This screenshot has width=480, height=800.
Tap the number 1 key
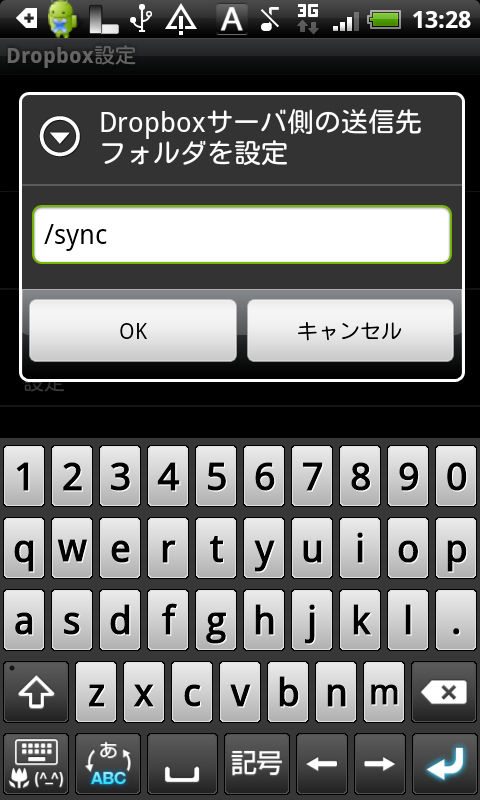pos(24,476)
